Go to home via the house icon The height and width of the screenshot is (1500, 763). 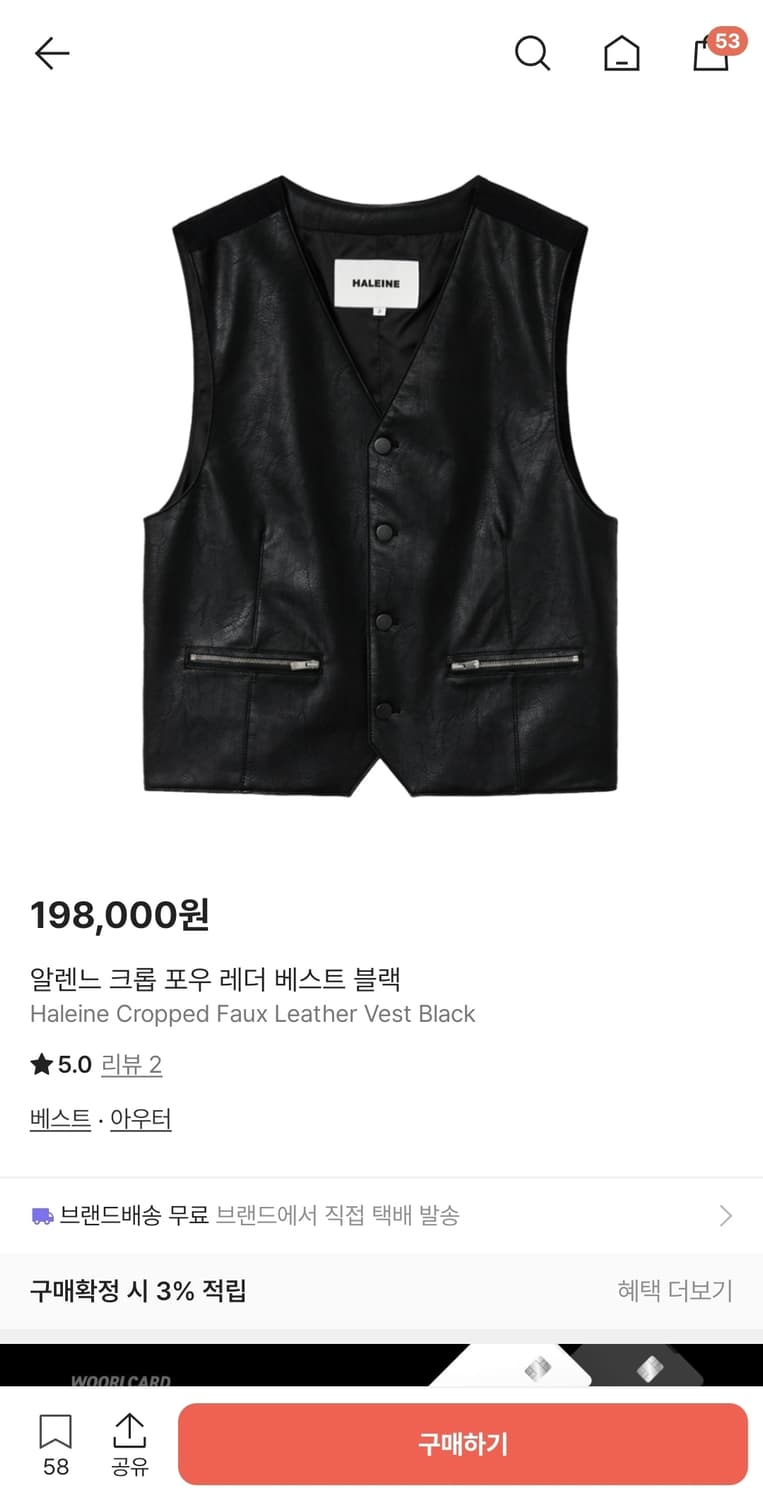[622, 54]
